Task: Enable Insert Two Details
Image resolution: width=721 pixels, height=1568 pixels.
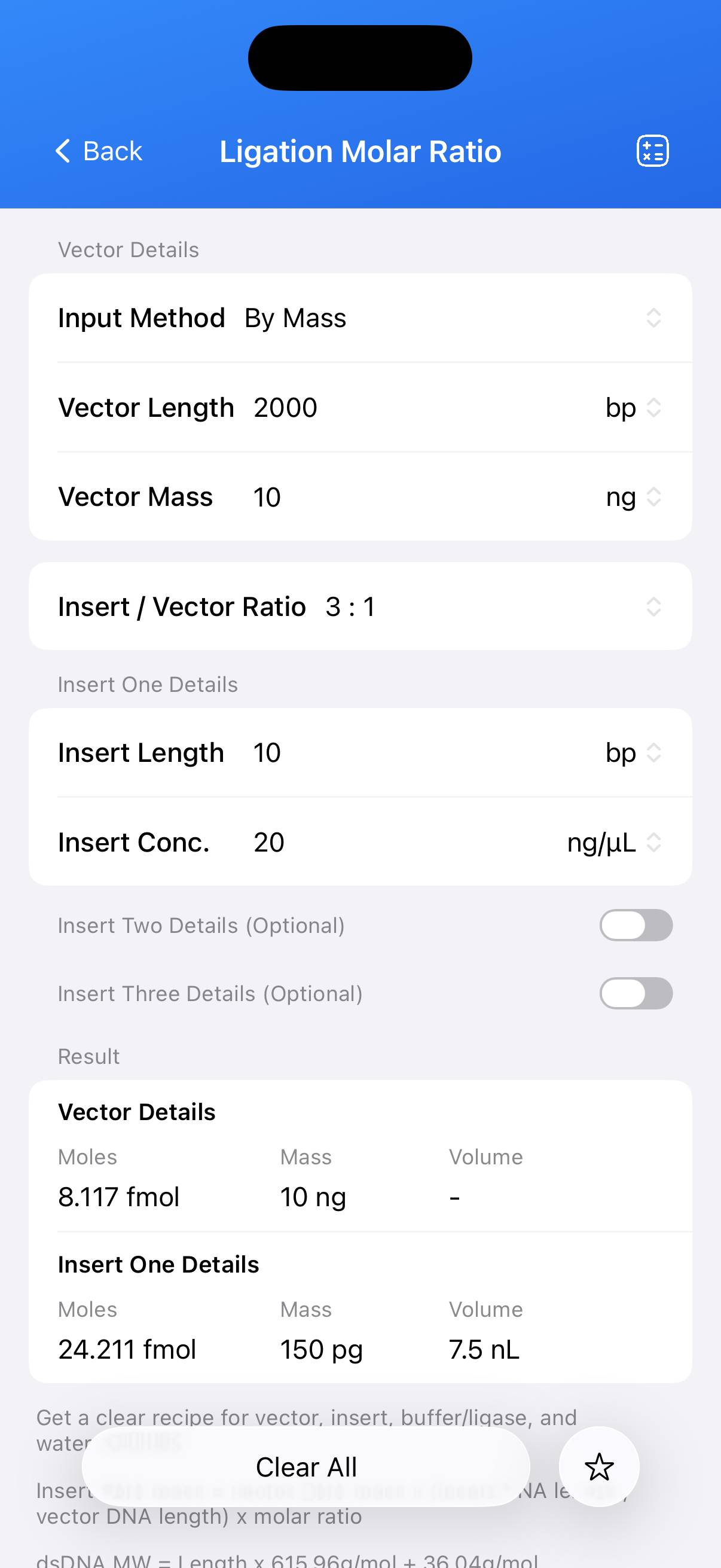Action: [x=636, y=925]
